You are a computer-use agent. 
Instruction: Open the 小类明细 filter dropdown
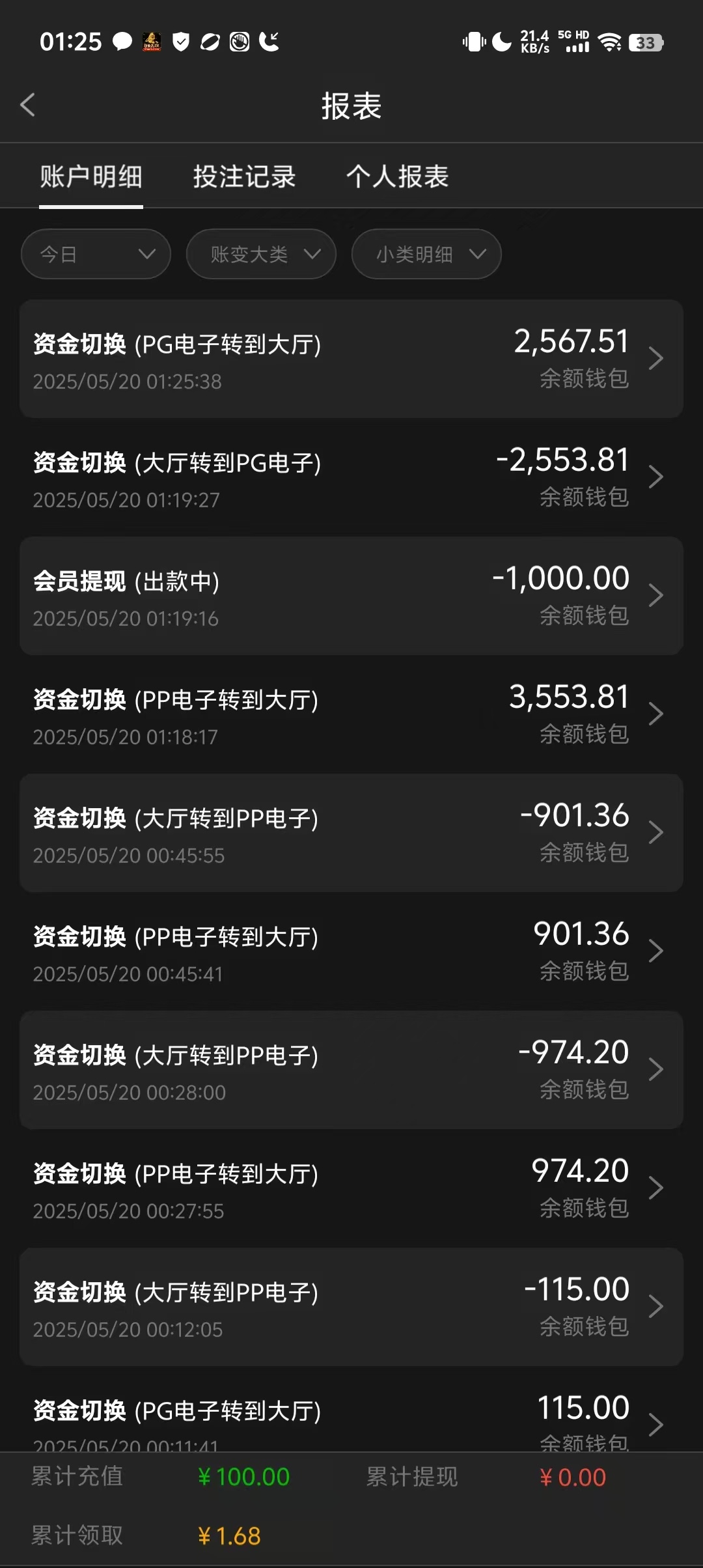point(426,254)
